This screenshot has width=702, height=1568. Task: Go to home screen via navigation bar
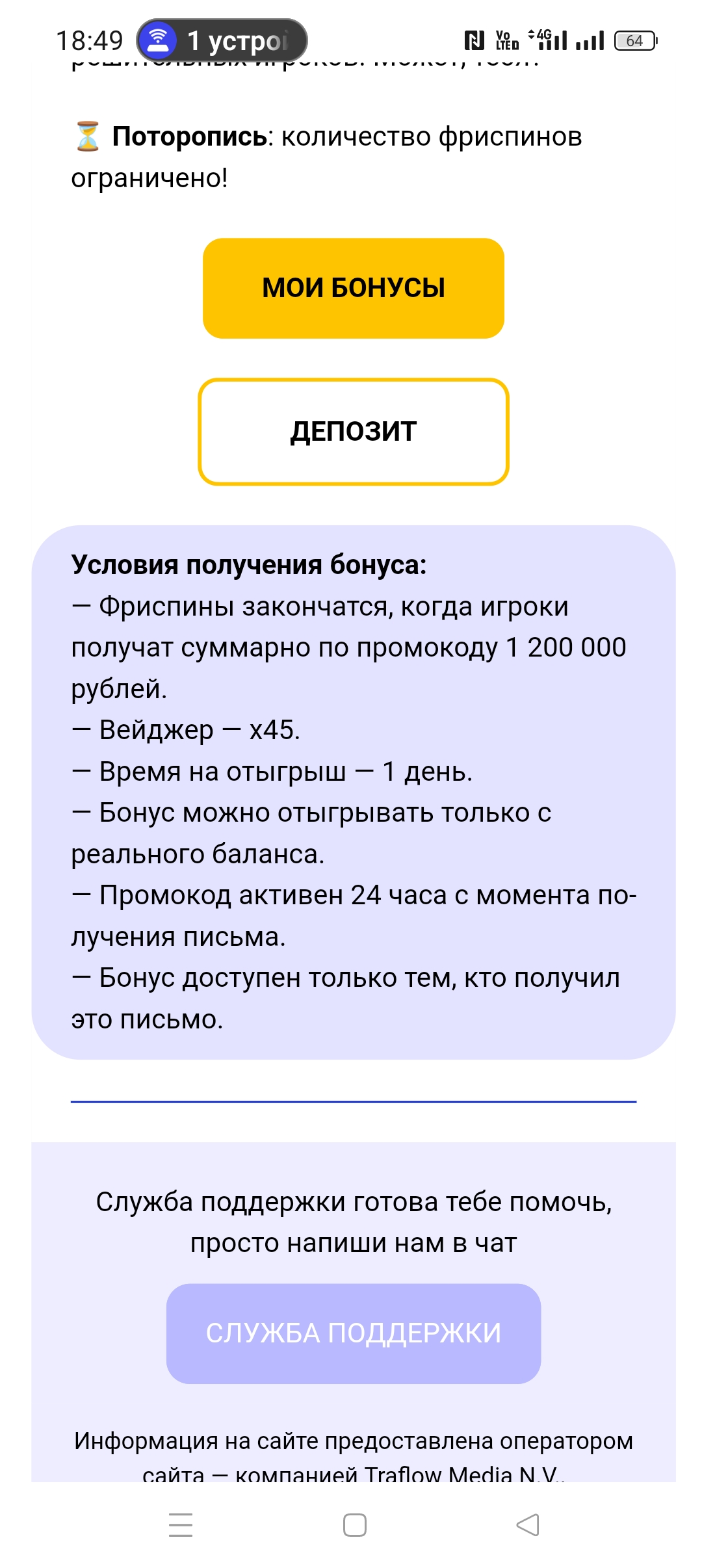[x=355, y=1524]
